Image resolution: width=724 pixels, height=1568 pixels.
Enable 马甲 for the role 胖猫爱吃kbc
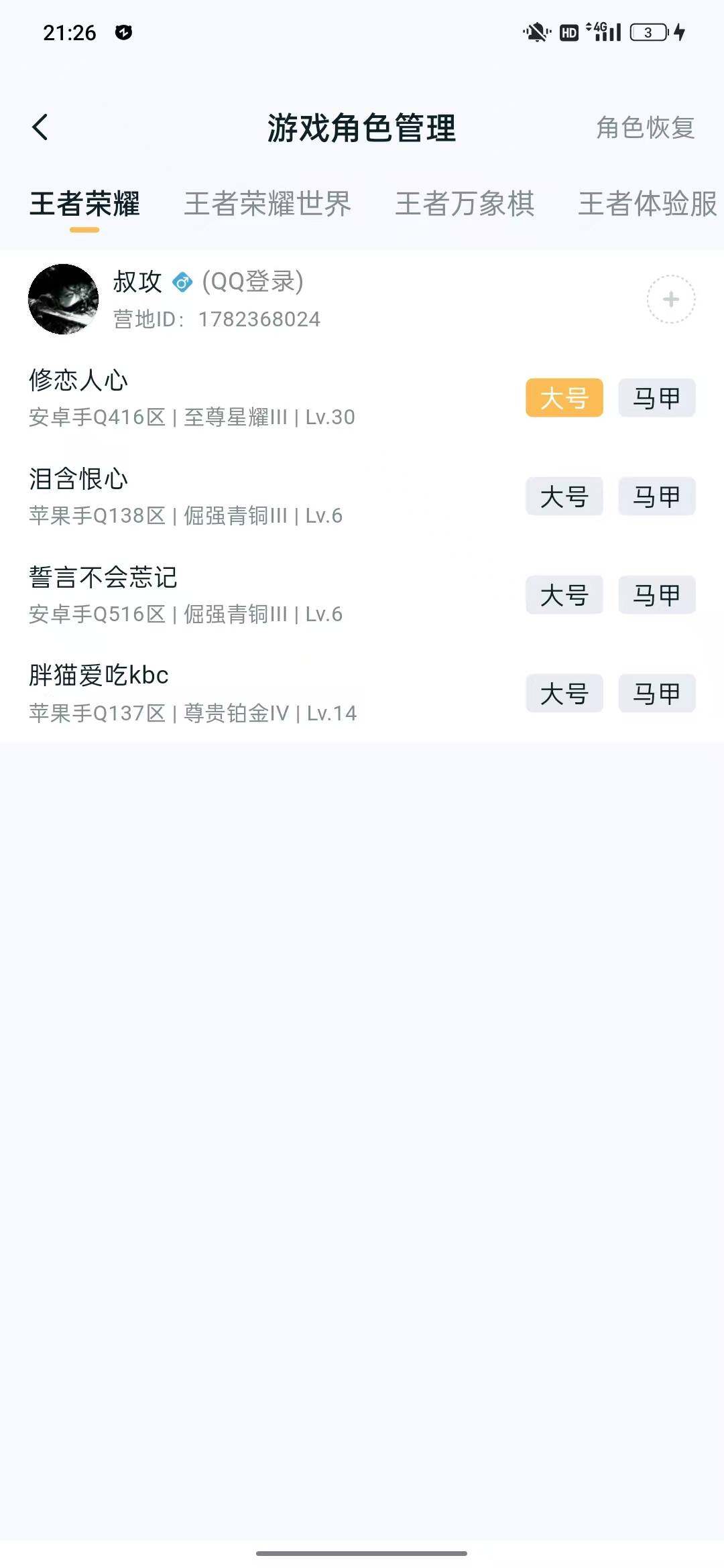(x=656, y=694)
